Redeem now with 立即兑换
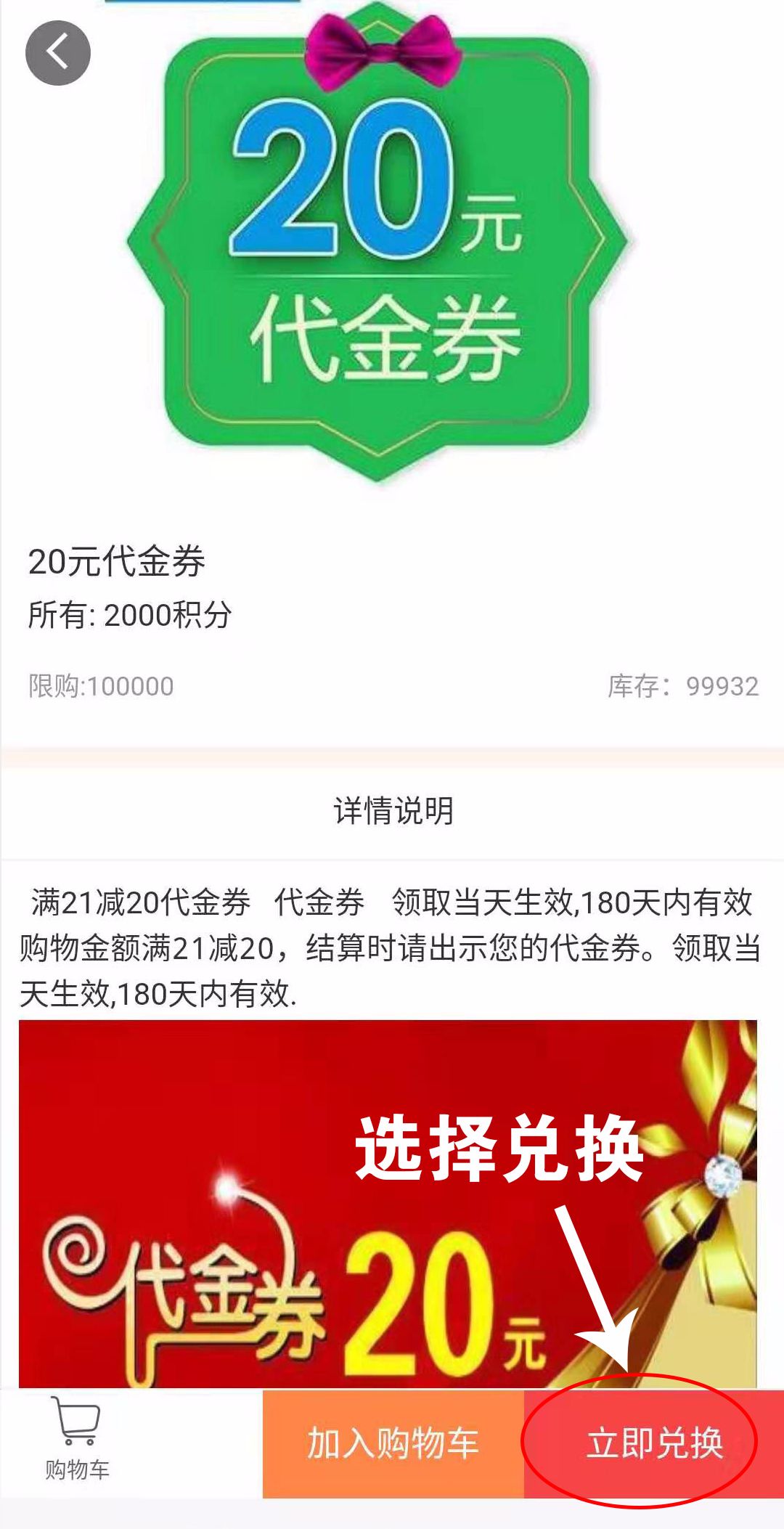The height and width of the screenshot is (1529, 784). point(654,1443)
